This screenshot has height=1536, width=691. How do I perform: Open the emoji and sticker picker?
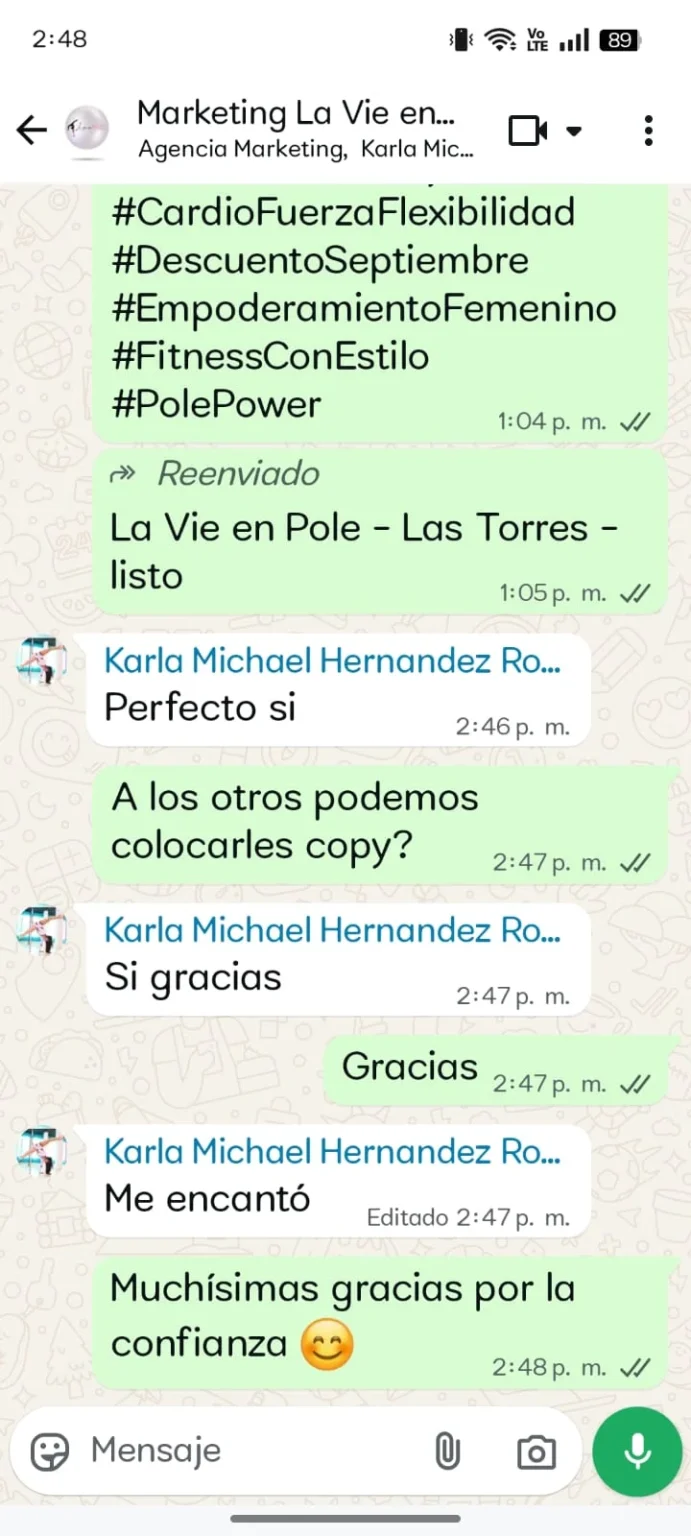[50, 1451]
